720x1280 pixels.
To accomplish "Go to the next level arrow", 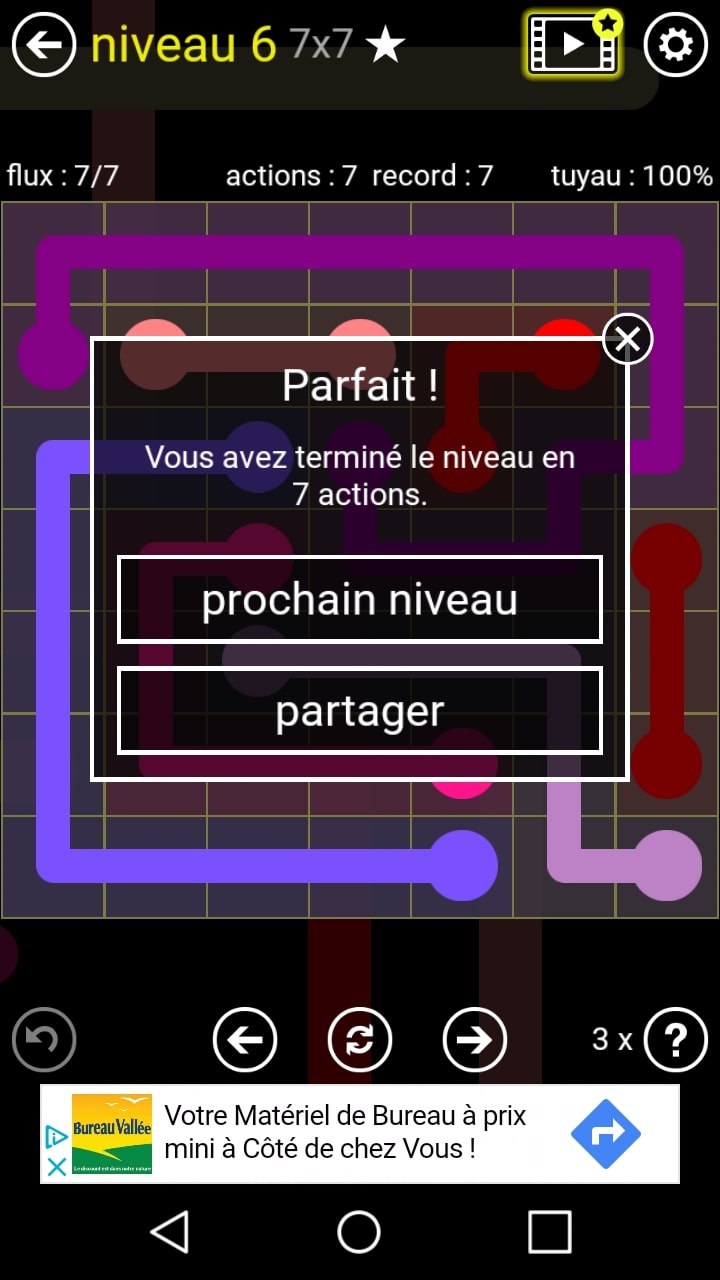I will [x=475, y=1040].
